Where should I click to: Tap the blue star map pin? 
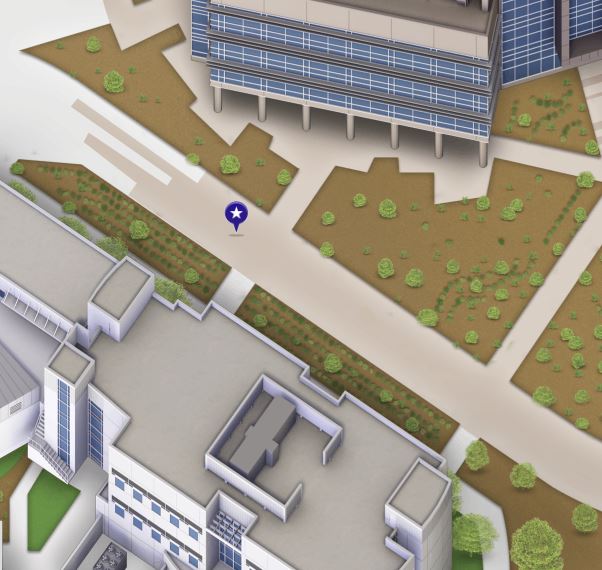click(235, 214)
